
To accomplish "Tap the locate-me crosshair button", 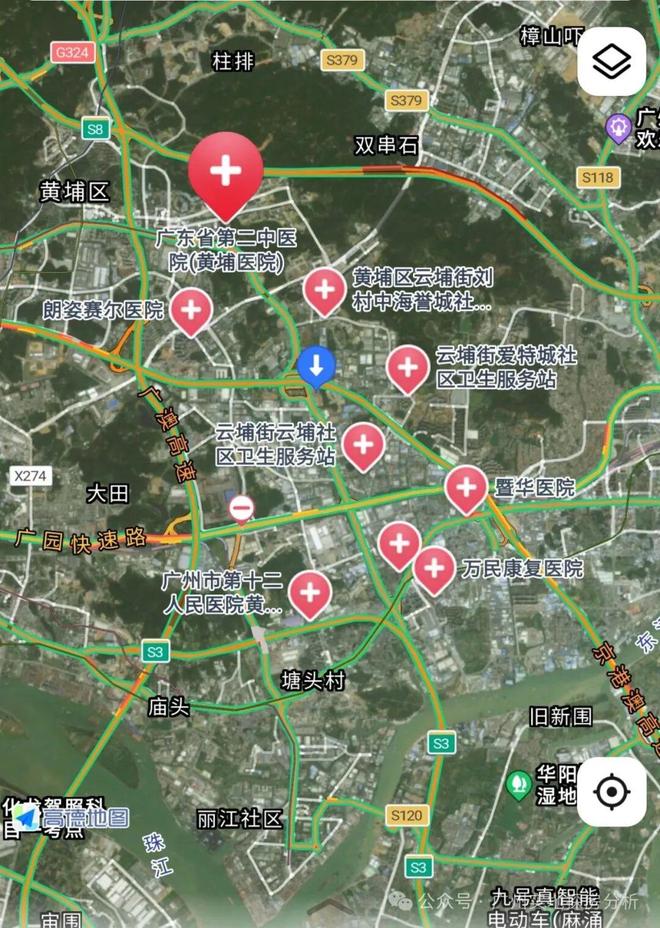I will 611,791.
